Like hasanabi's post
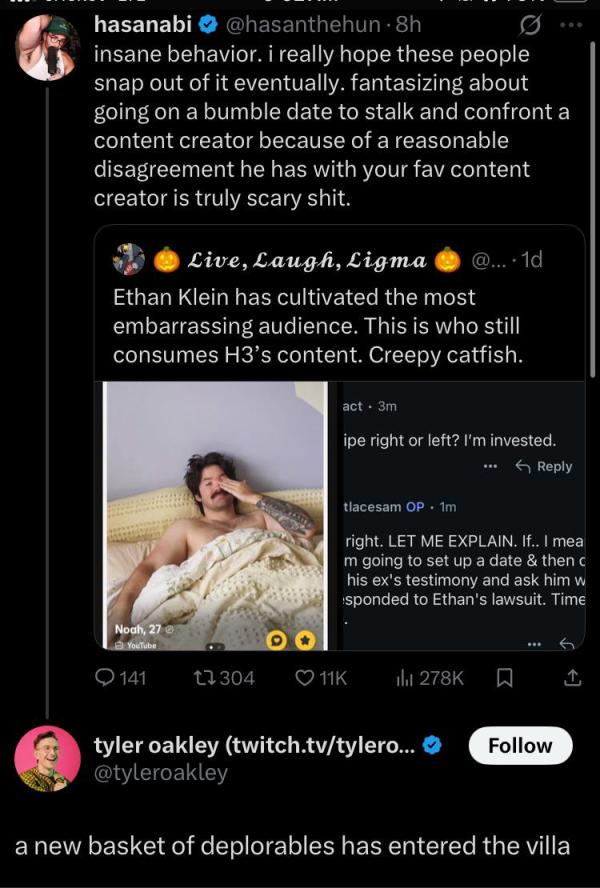 [321, 678]
